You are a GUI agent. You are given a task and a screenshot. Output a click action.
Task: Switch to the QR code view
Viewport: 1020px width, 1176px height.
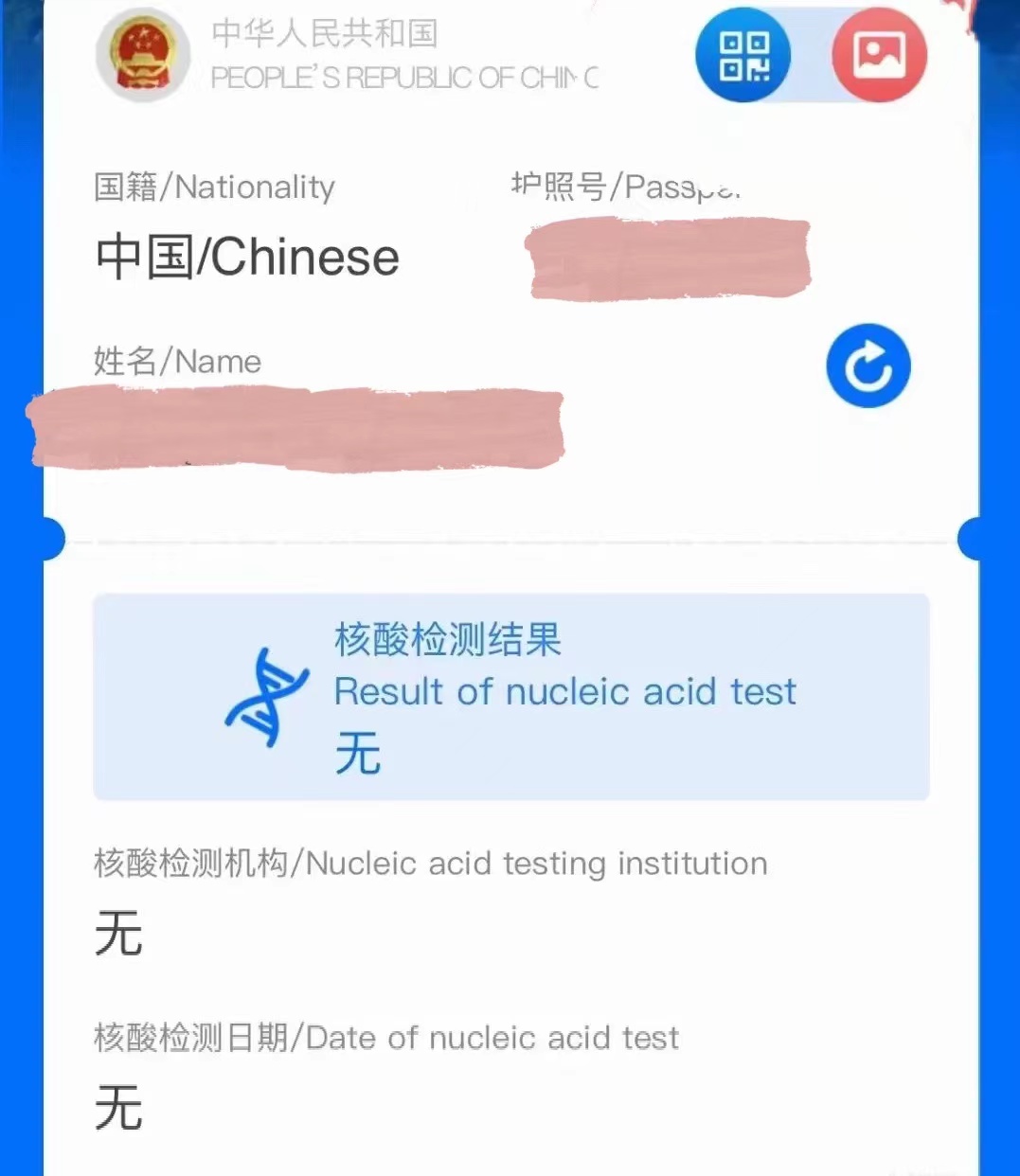[743, 56]
